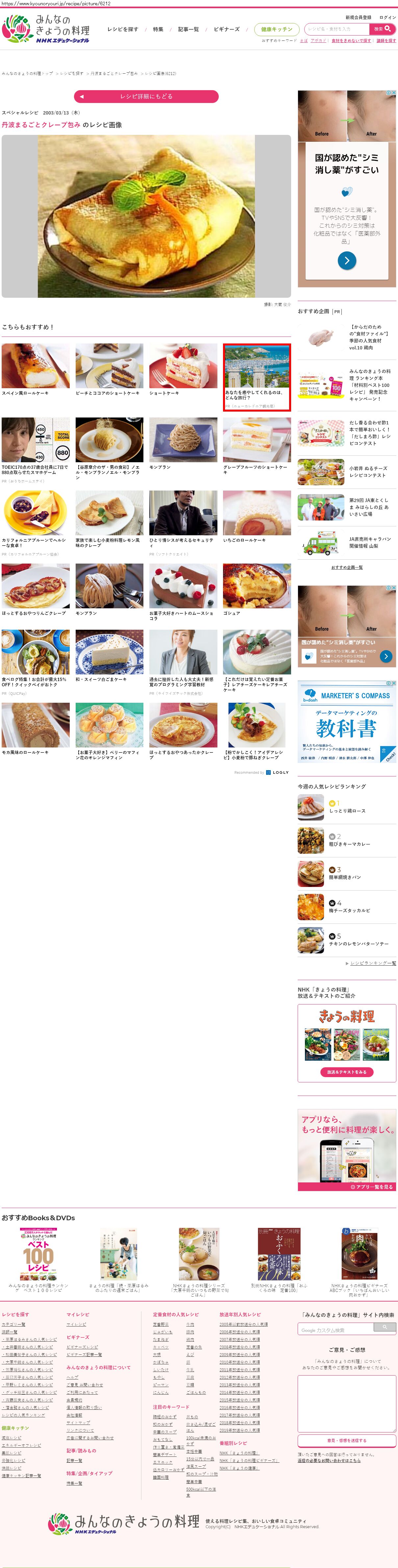Send feedback with 意見・感想を送信する
This screenshot has height=1568, width=398.
pos(346,1440)
